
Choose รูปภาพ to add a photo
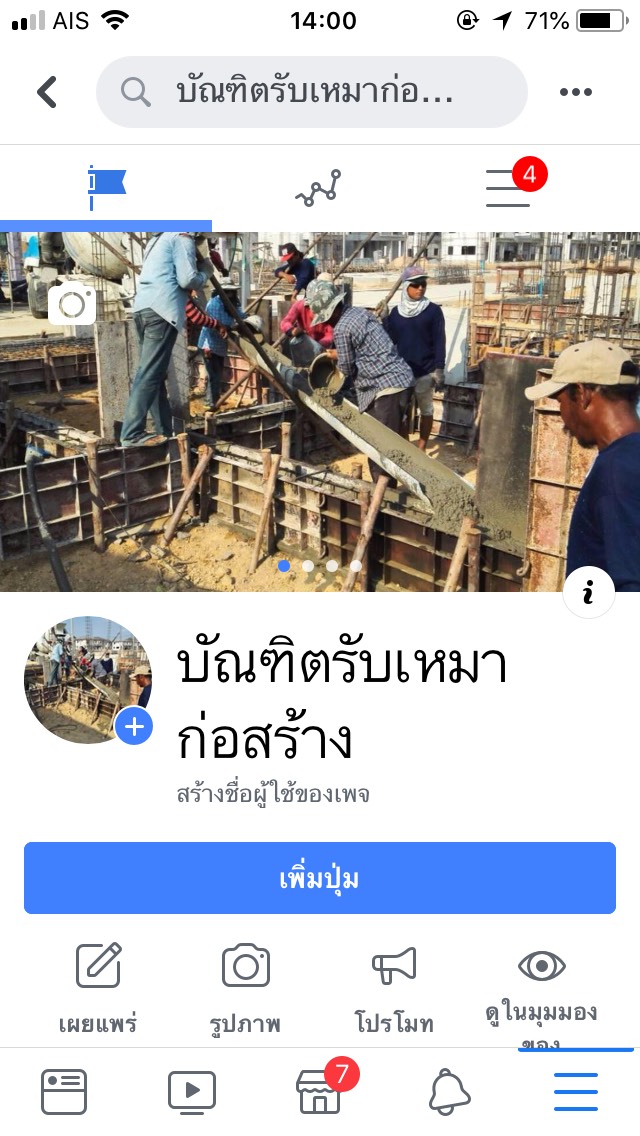coord(245,988)
